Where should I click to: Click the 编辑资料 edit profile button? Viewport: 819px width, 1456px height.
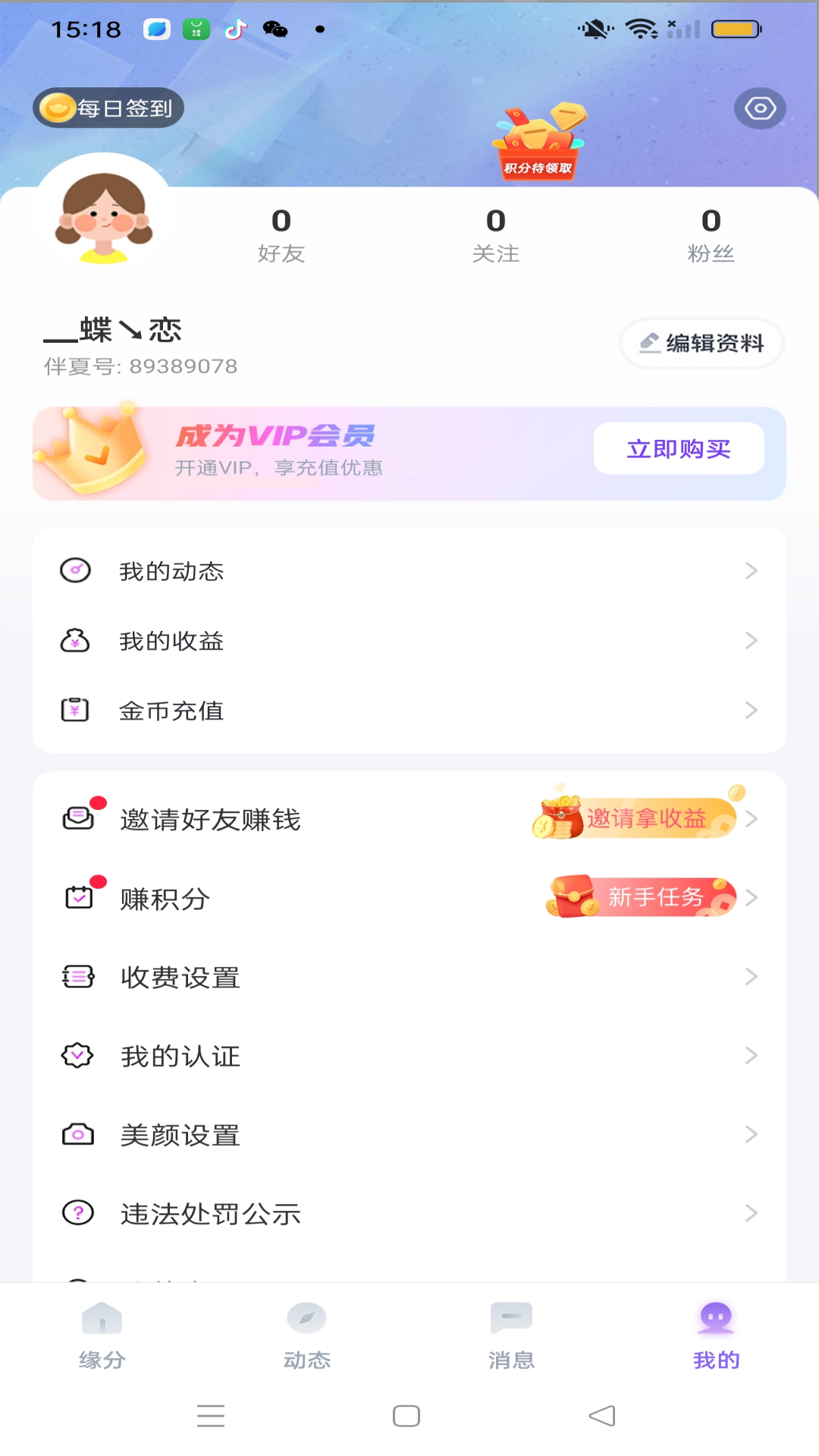[x=701, y=343]
